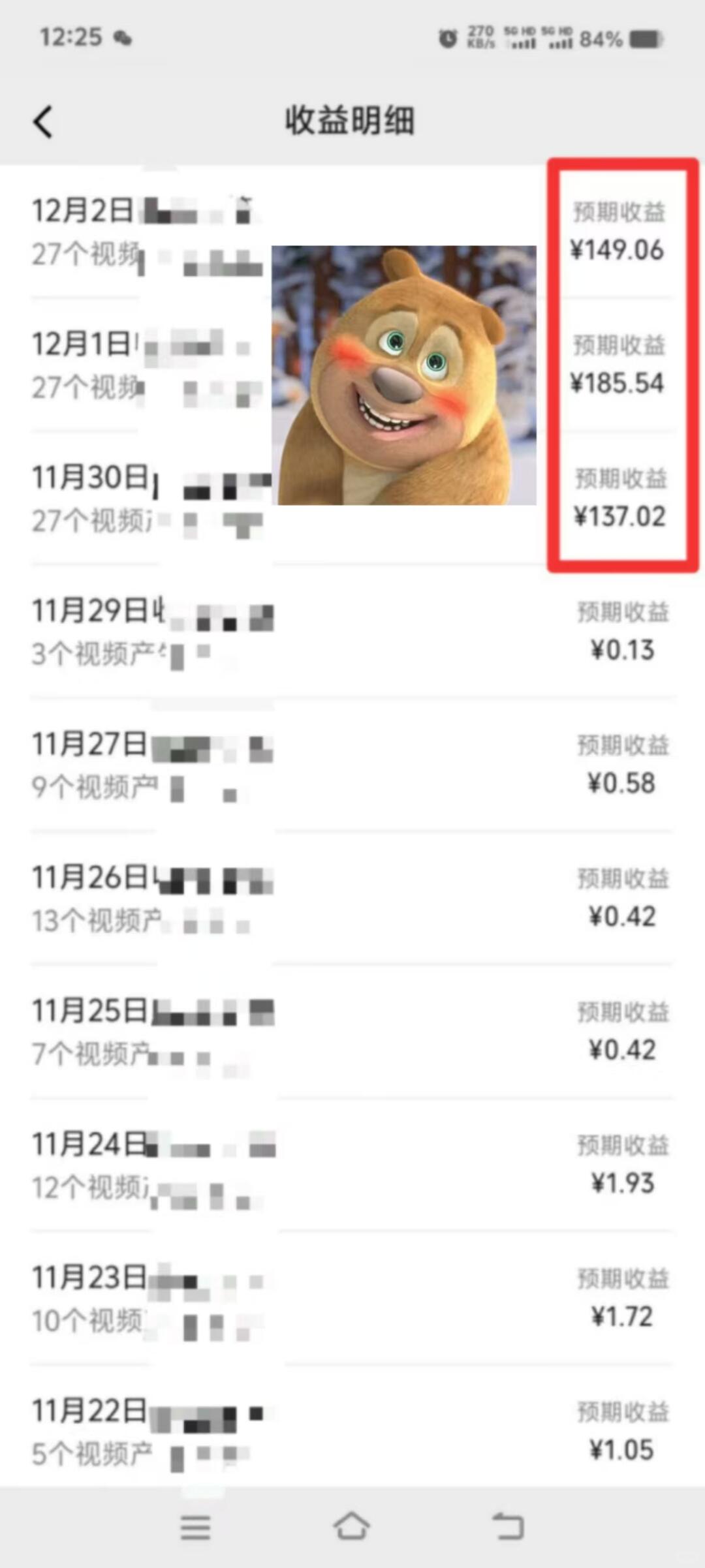Open recent apps from navigation bar
705x1568 pixels.
195,1528
